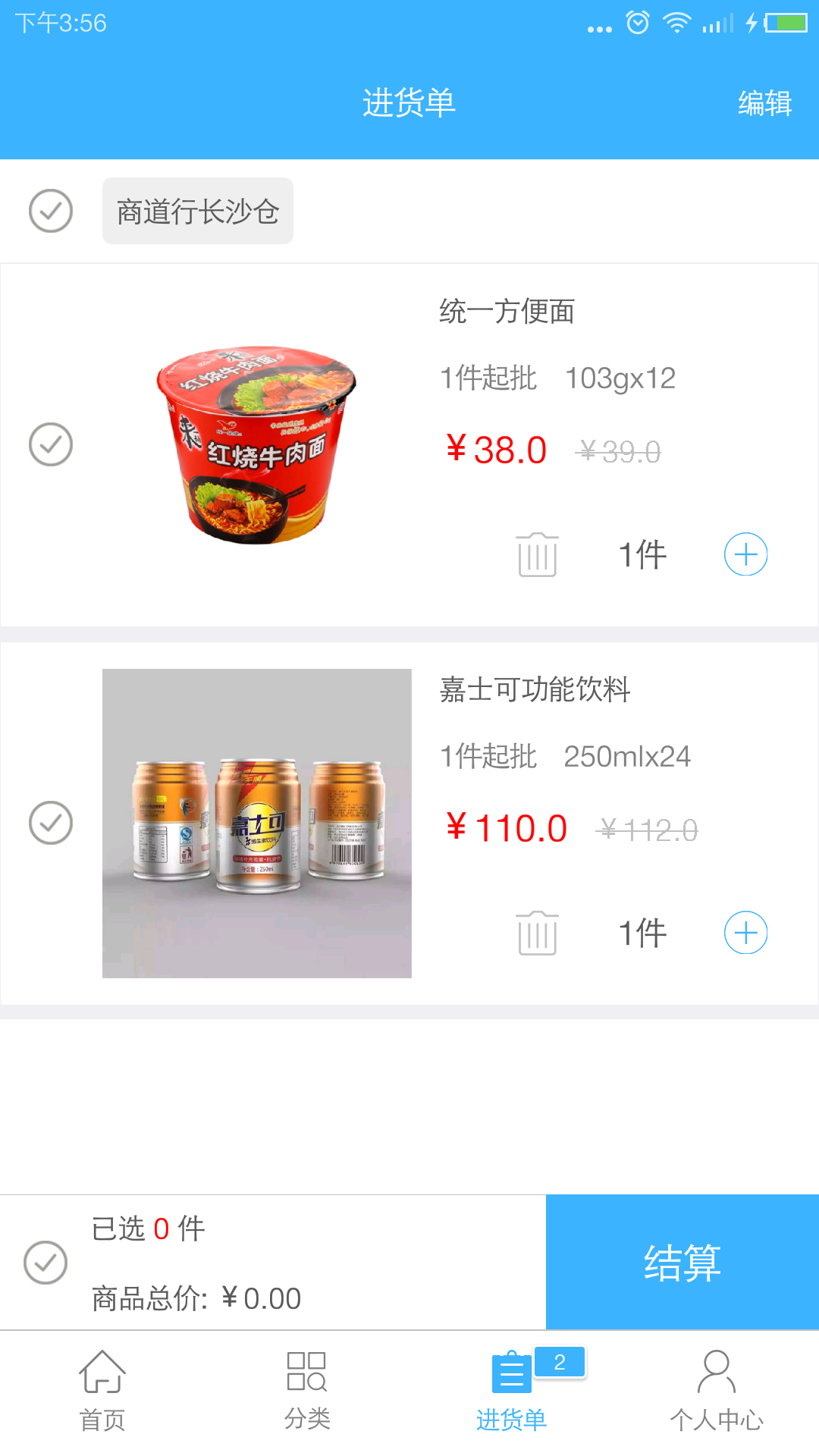Screen dimensions: 819x1456
Task: Open 嘉士可功能饮料 product image
Action: [256, 824]
